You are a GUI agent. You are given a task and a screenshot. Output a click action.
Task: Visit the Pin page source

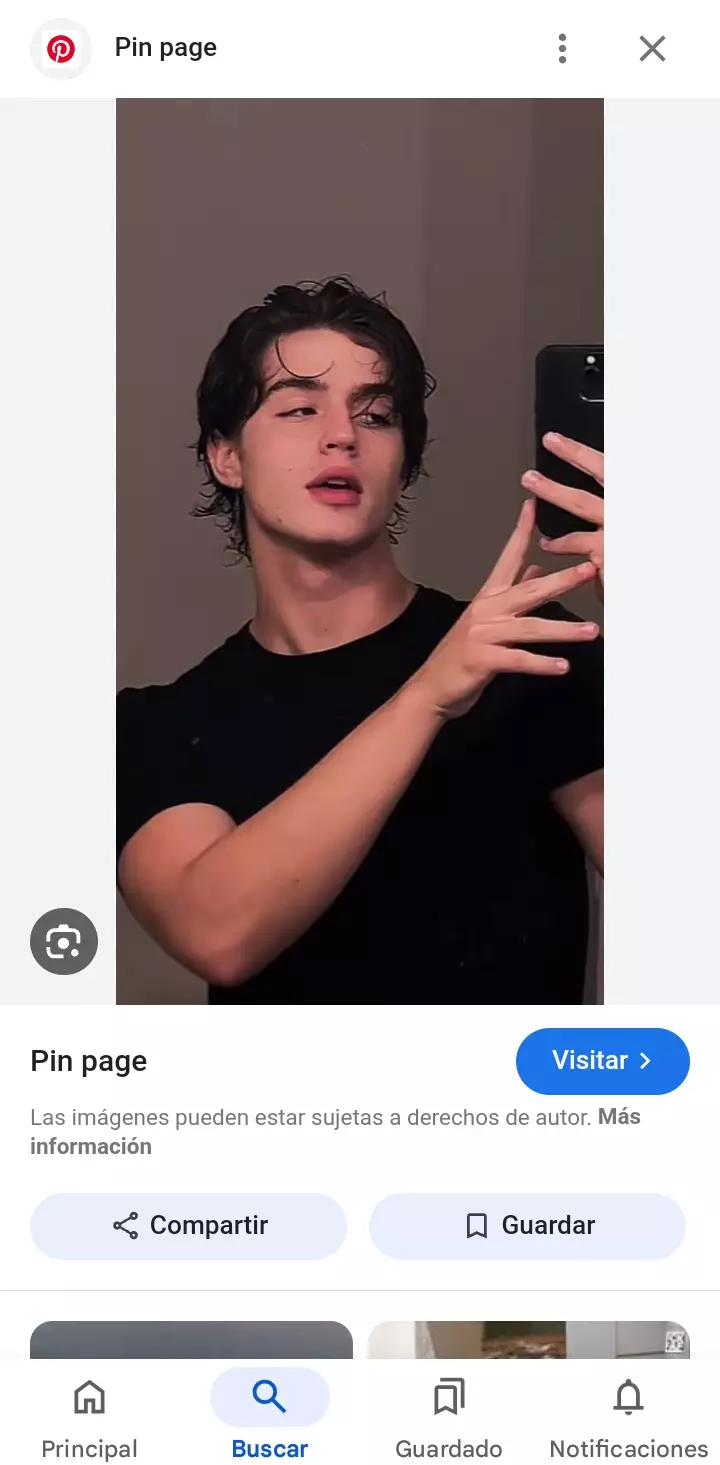point(602,1061)
